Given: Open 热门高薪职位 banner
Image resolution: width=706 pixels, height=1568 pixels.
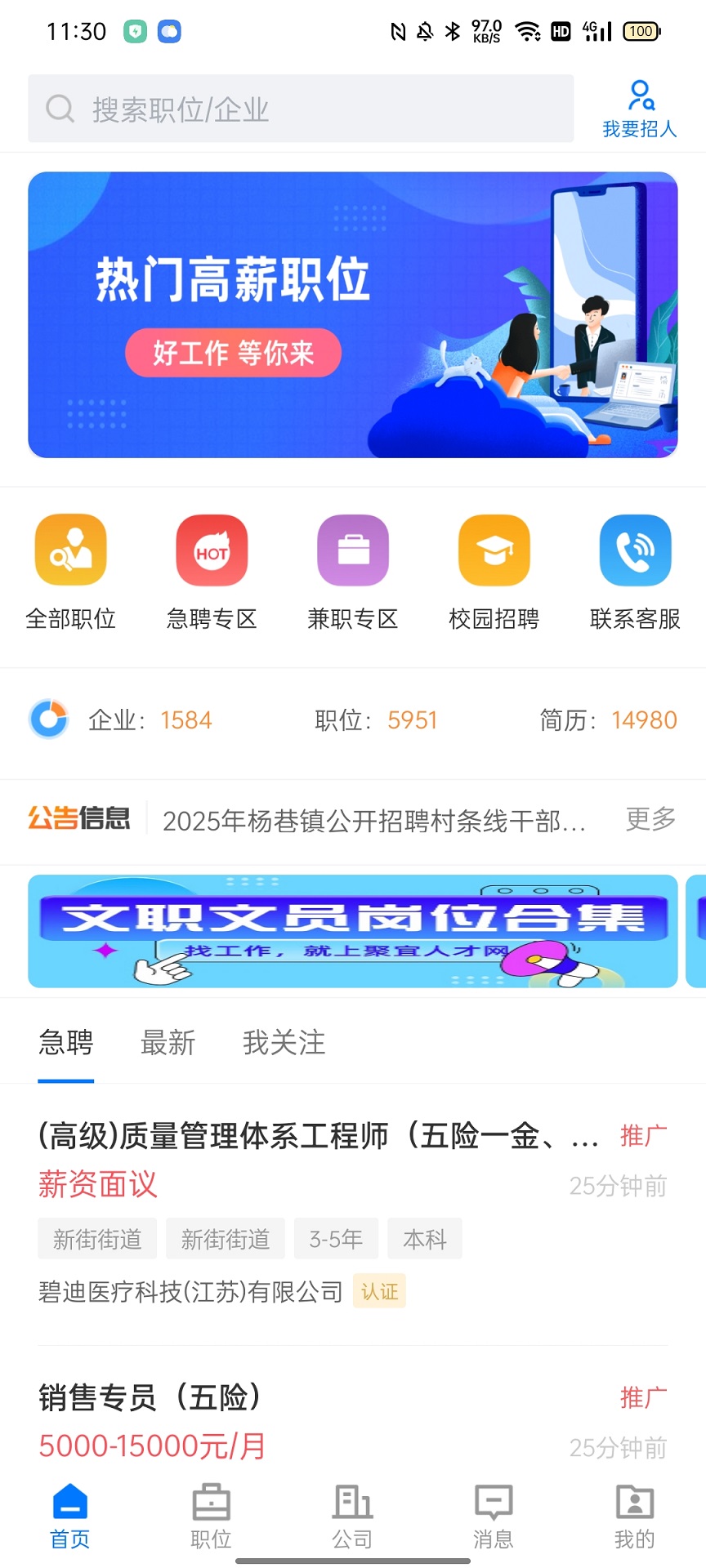Looking at the screenshot, I should click(353, 314).
